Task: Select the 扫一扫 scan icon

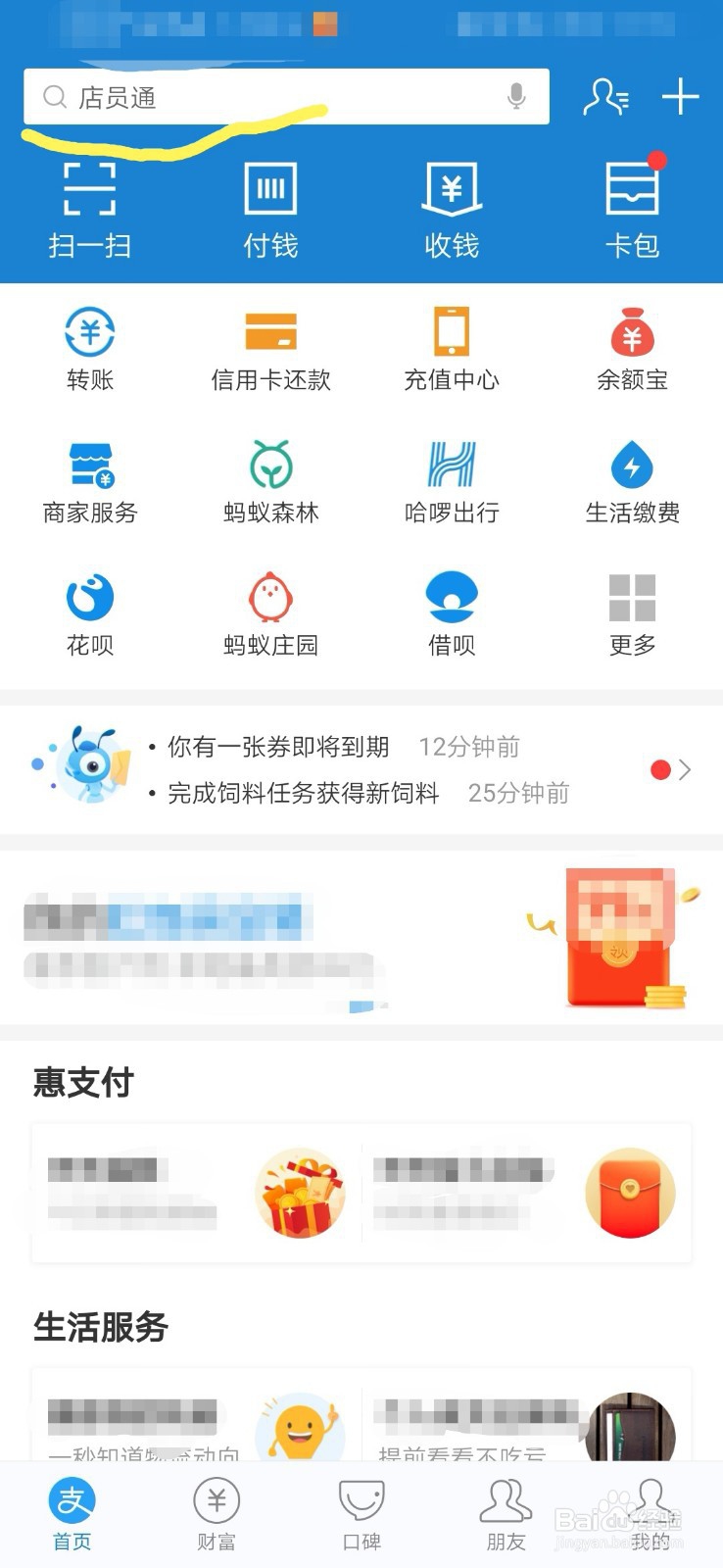Action: click(89, 208)
